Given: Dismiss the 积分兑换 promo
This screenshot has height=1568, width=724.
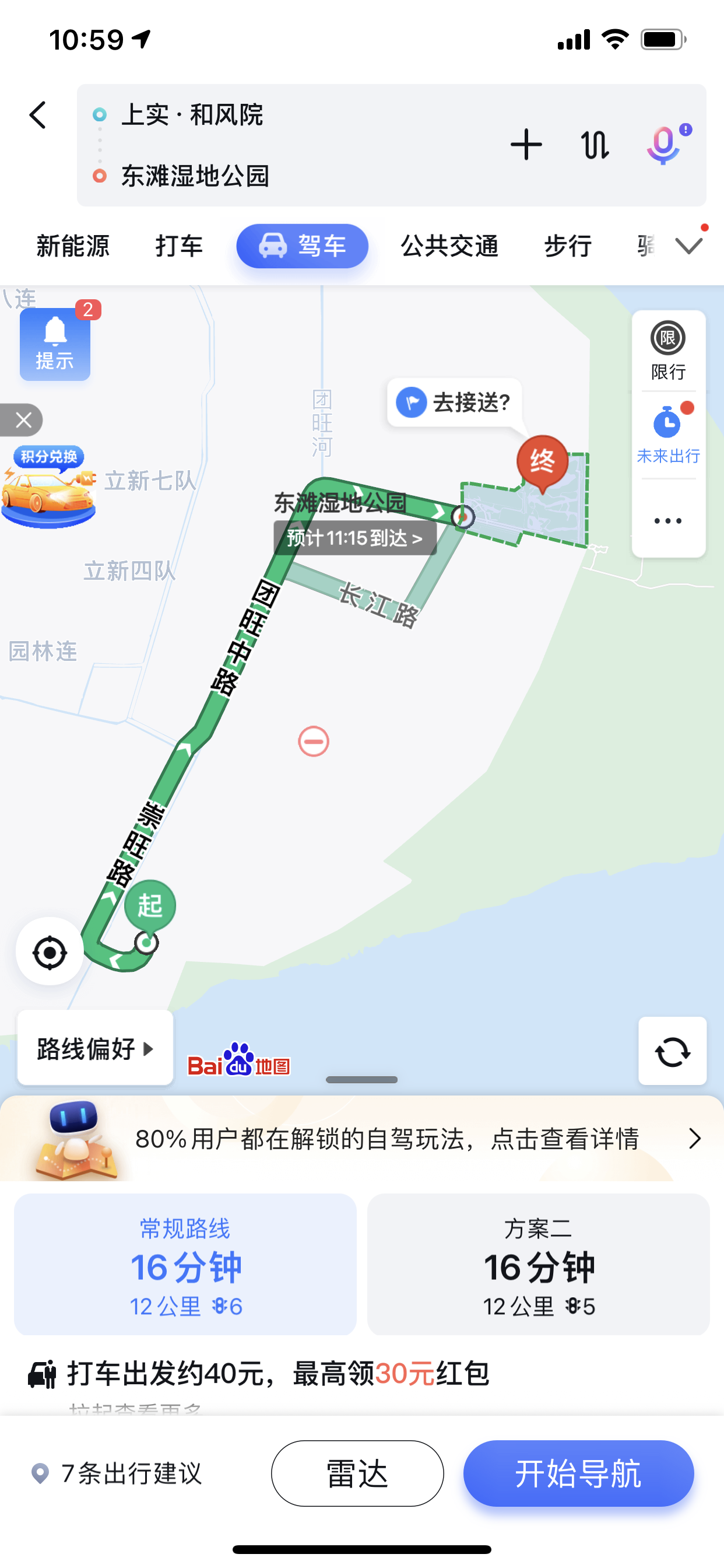Looking at the screenshot, I should 23,420.
